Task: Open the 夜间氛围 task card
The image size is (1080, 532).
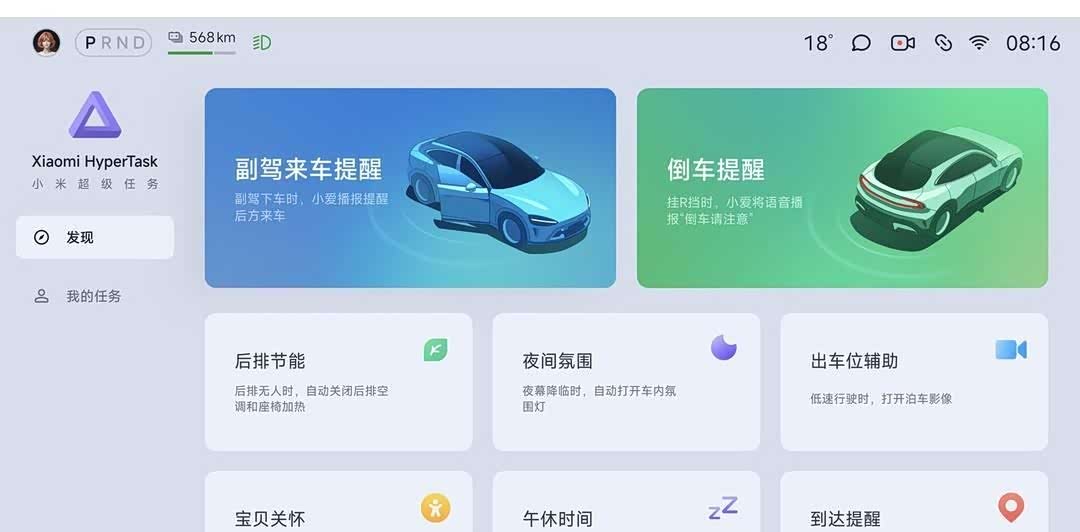Action: pos(626,382)
